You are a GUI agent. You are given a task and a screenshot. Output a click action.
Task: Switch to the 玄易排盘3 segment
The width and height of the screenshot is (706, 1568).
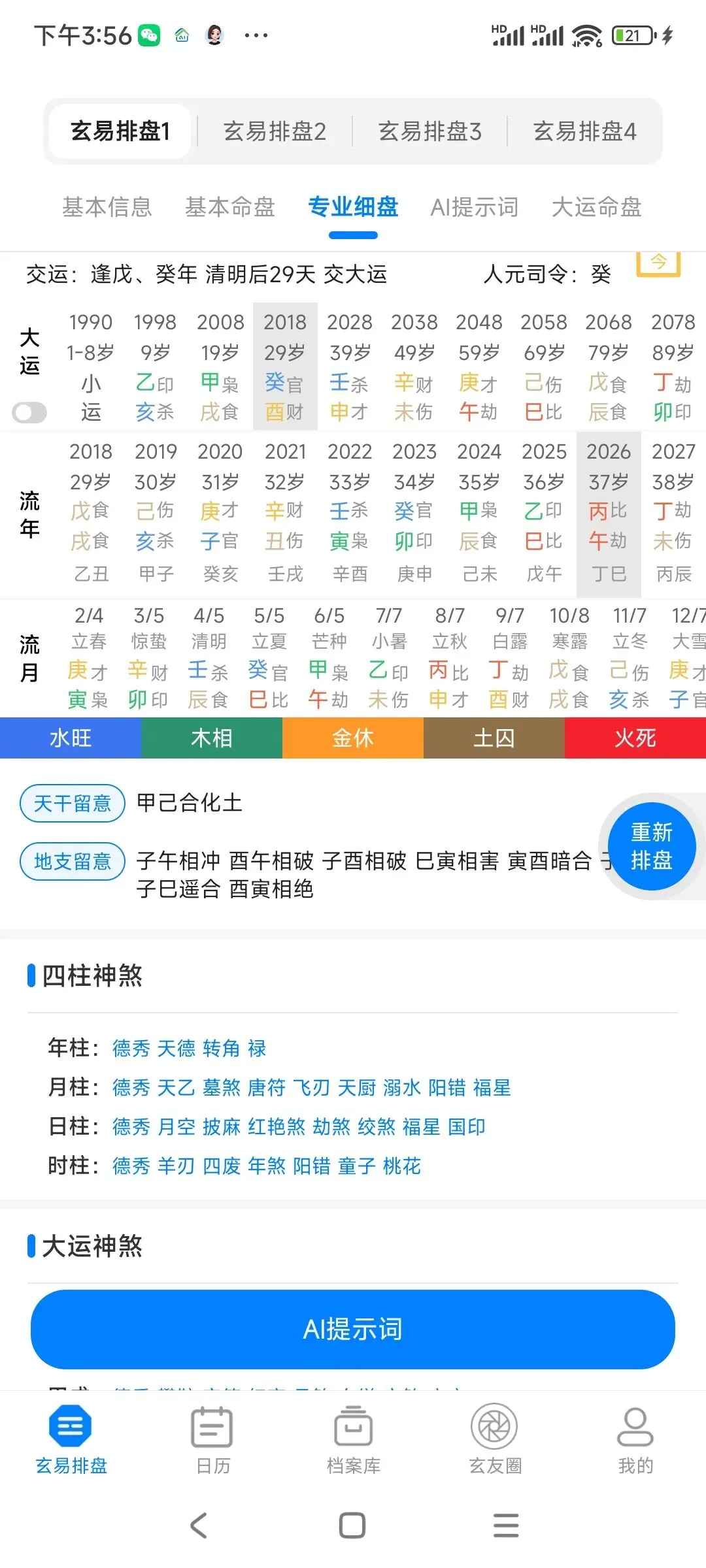coord(429,131)
